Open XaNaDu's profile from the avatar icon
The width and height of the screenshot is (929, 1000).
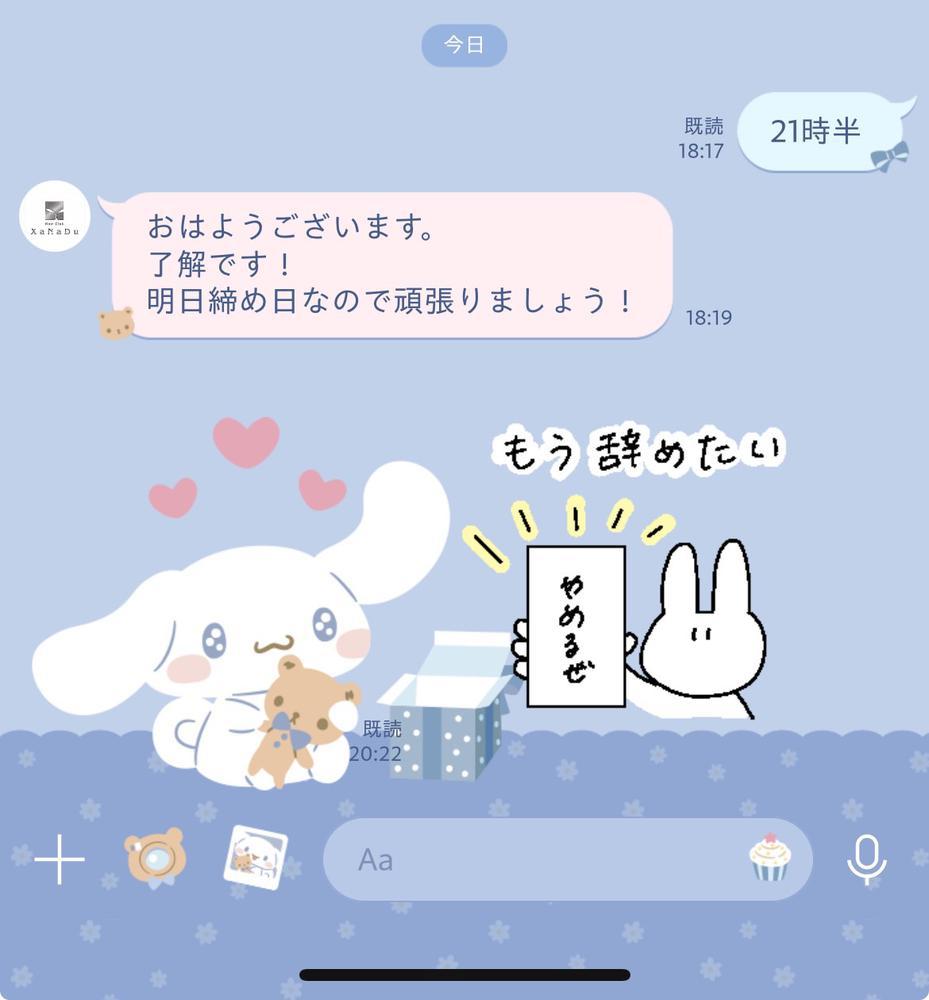(55, 216)
